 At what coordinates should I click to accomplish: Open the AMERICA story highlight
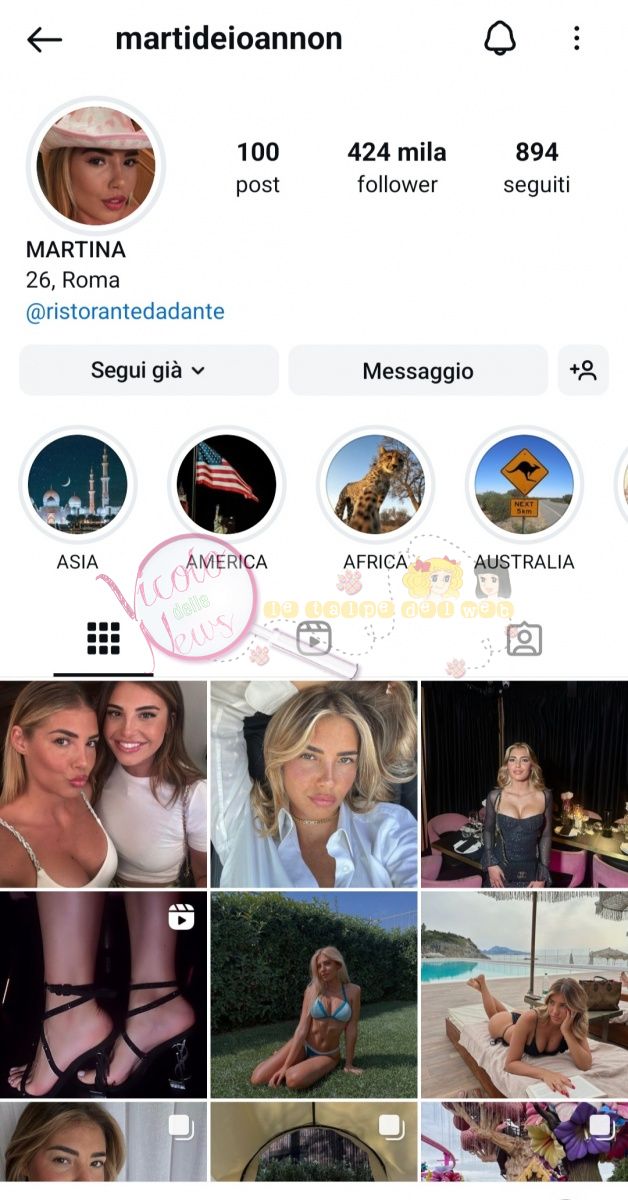[x=226, y=484]
